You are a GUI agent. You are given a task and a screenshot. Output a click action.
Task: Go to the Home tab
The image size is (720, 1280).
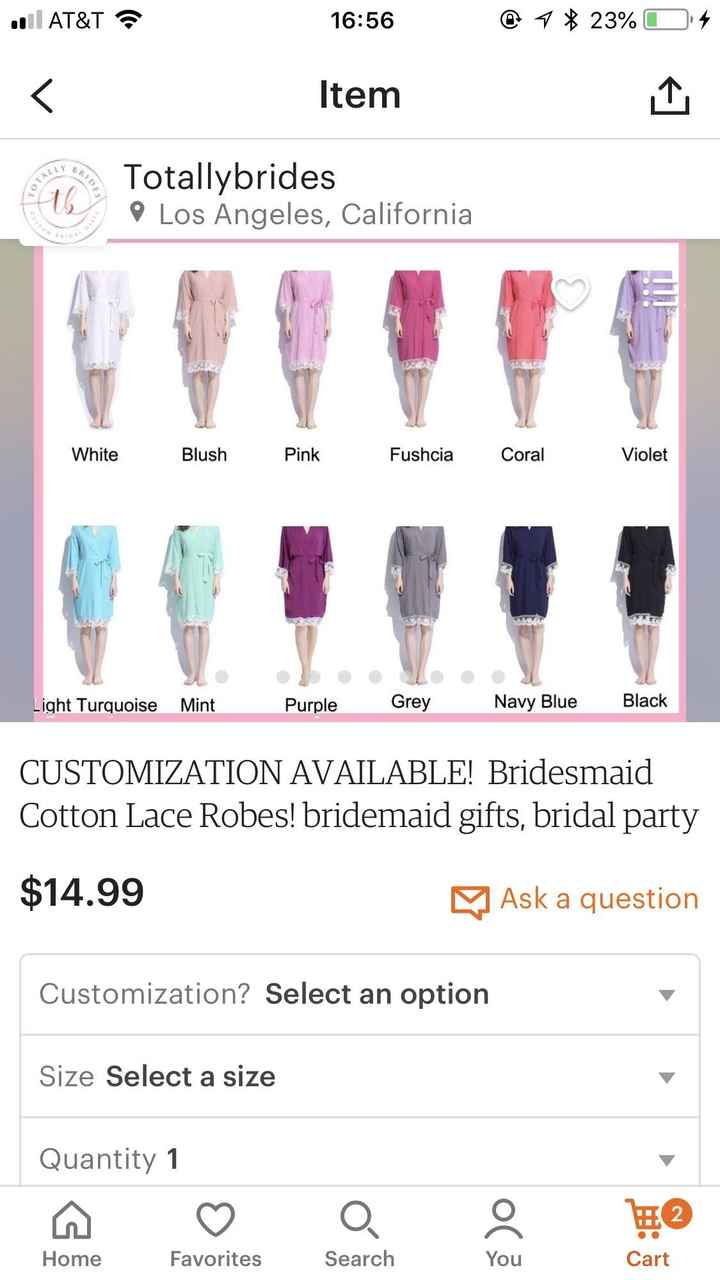pos(71,1234)
